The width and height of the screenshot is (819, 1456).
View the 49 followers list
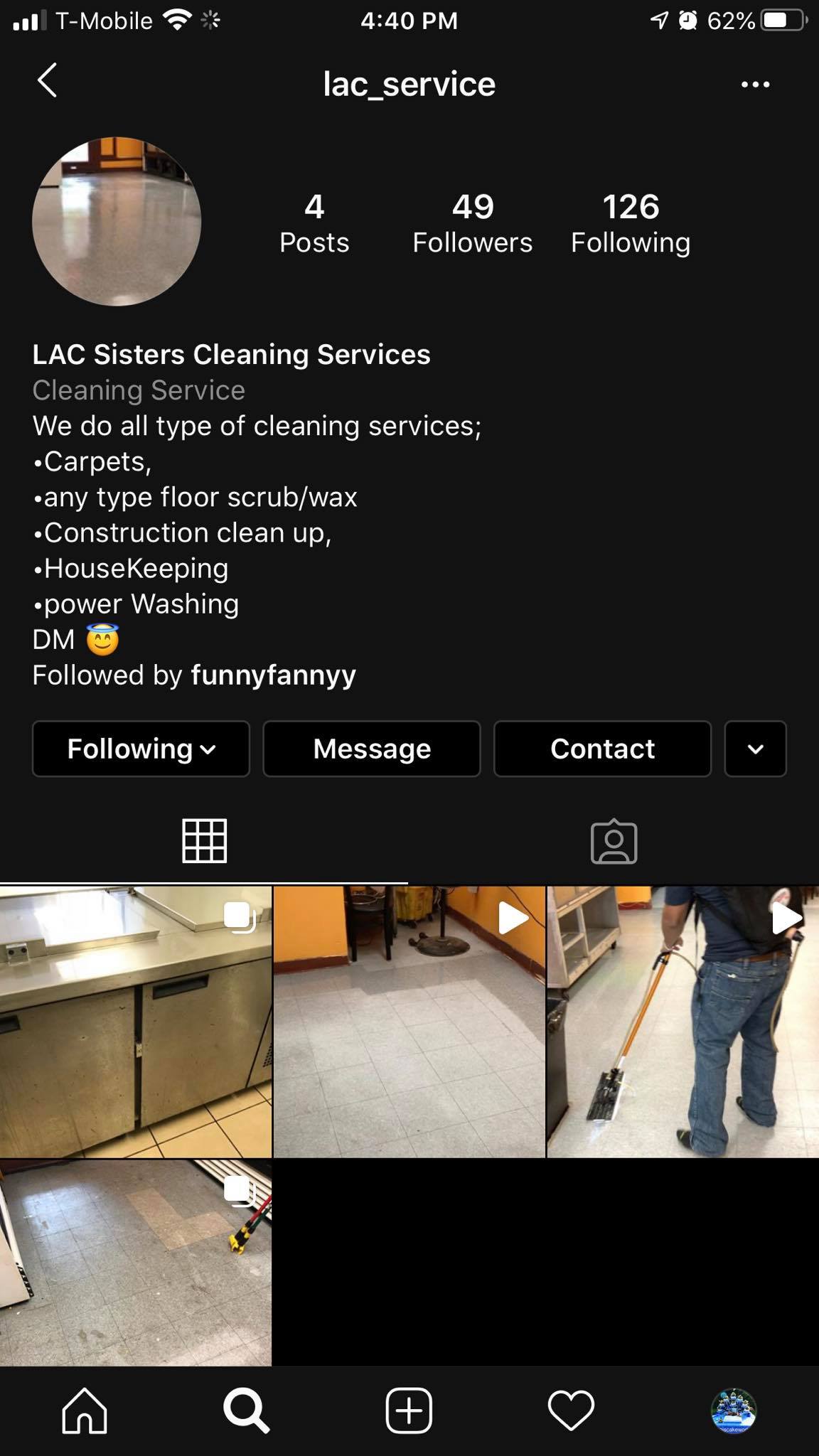point(472,223)
